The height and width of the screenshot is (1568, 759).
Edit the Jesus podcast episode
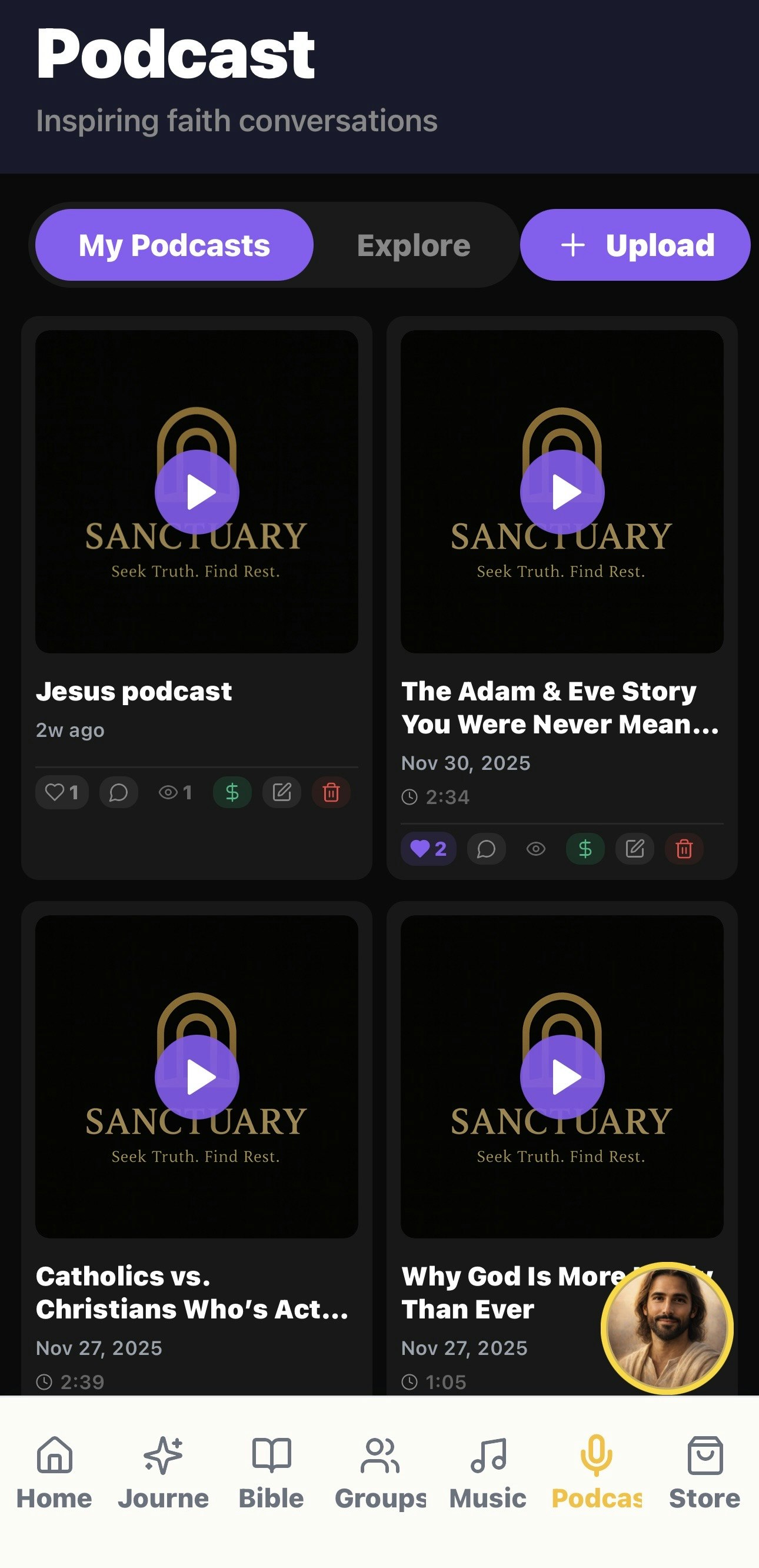[x=281, y=792]
